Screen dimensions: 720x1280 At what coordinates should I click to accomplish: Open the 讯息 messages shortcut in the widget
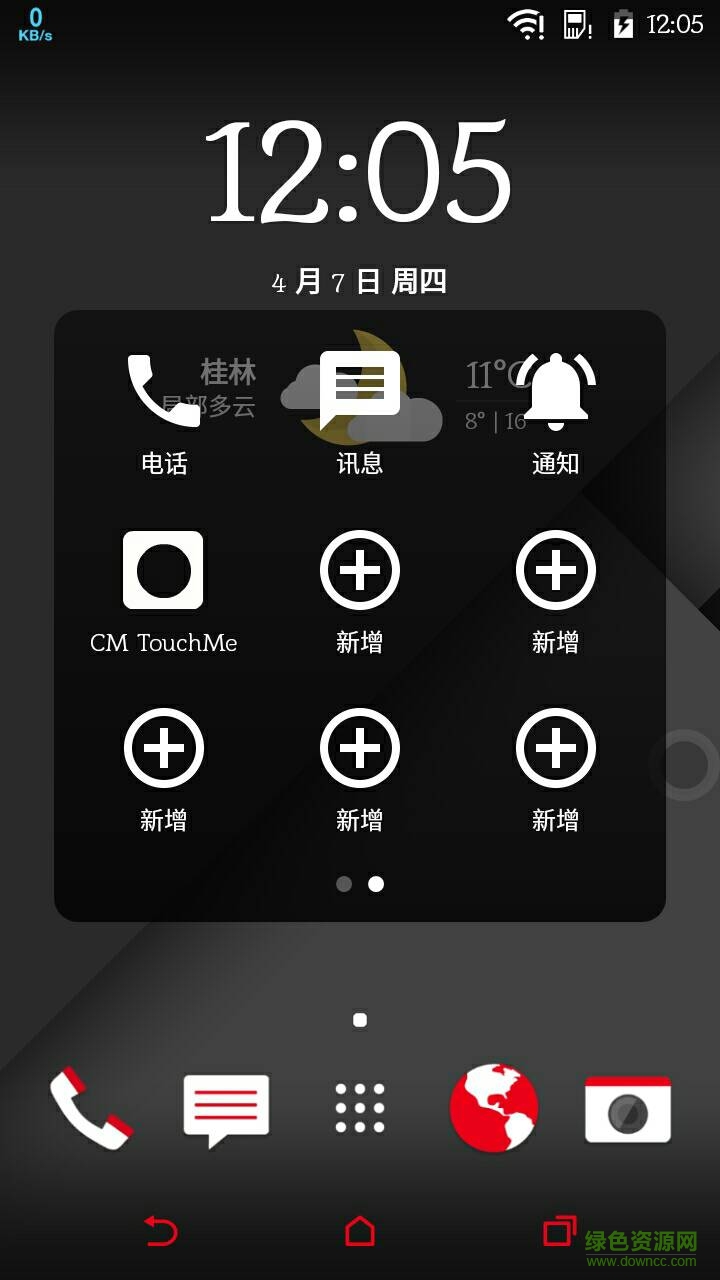[x=358, y=390]
